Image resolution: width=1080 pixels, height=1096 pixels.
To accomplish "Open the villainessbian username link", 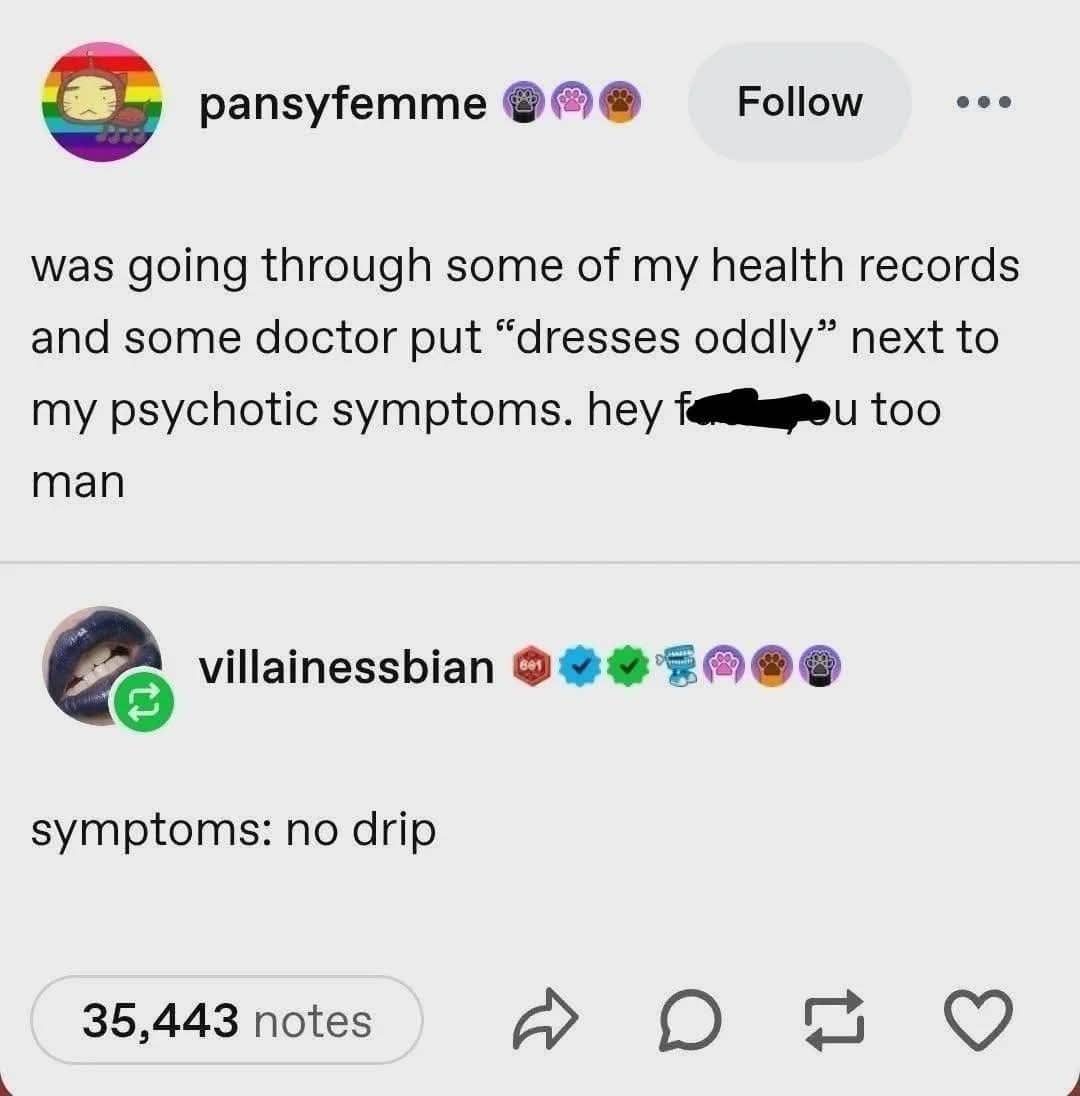I will pos(346,666).
